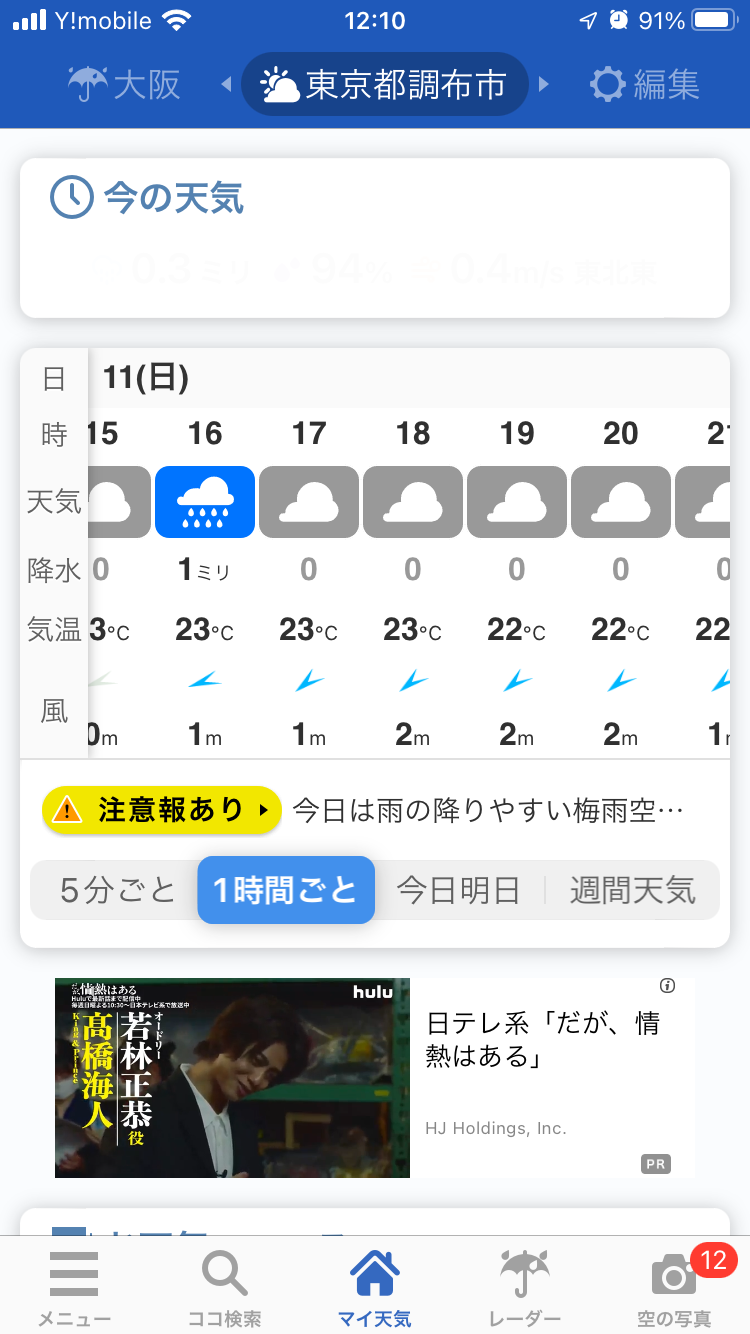Viewport: 750px width, 1334px height.
Task: Switch to the 大阪 location tab
Action: (x=125, y=84)
